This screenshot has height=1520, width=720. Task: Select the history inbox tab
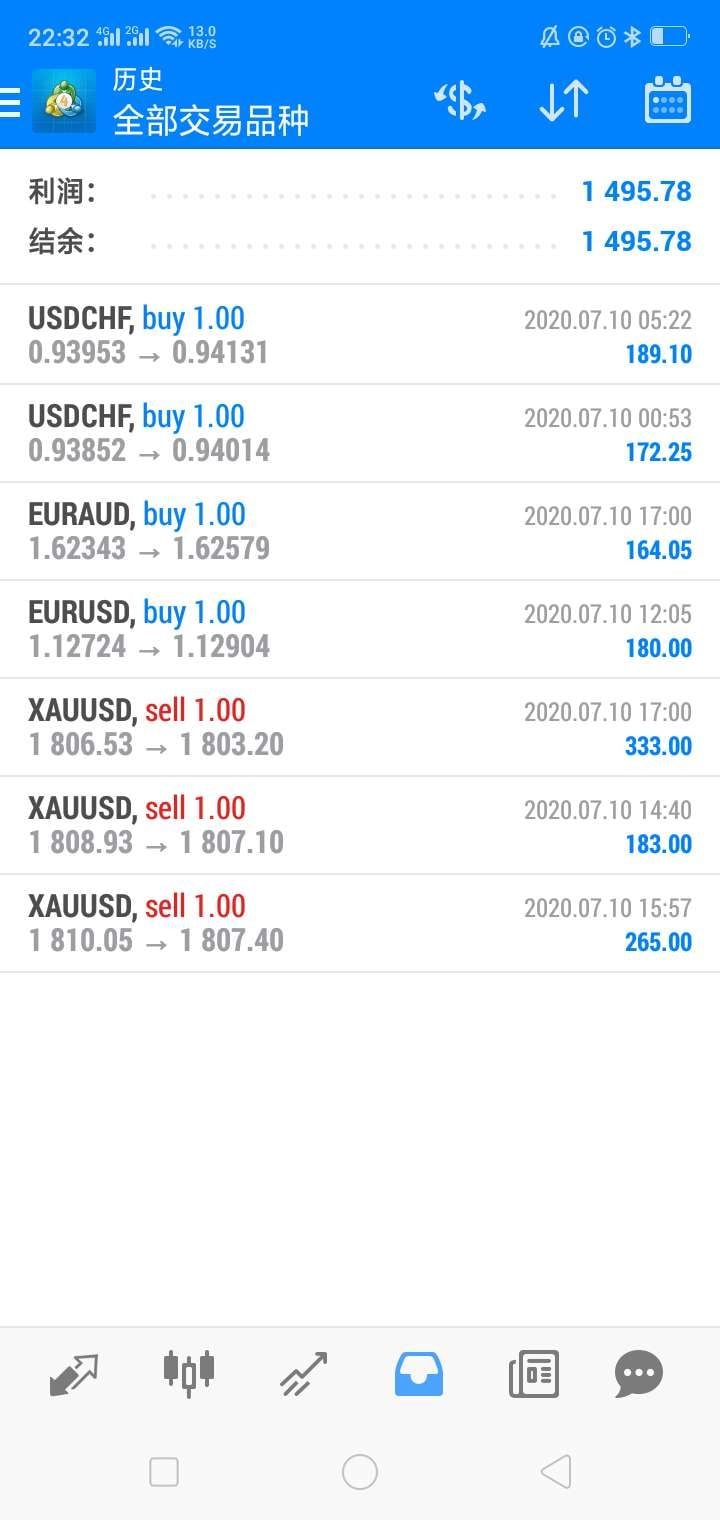coord(418,1374)
